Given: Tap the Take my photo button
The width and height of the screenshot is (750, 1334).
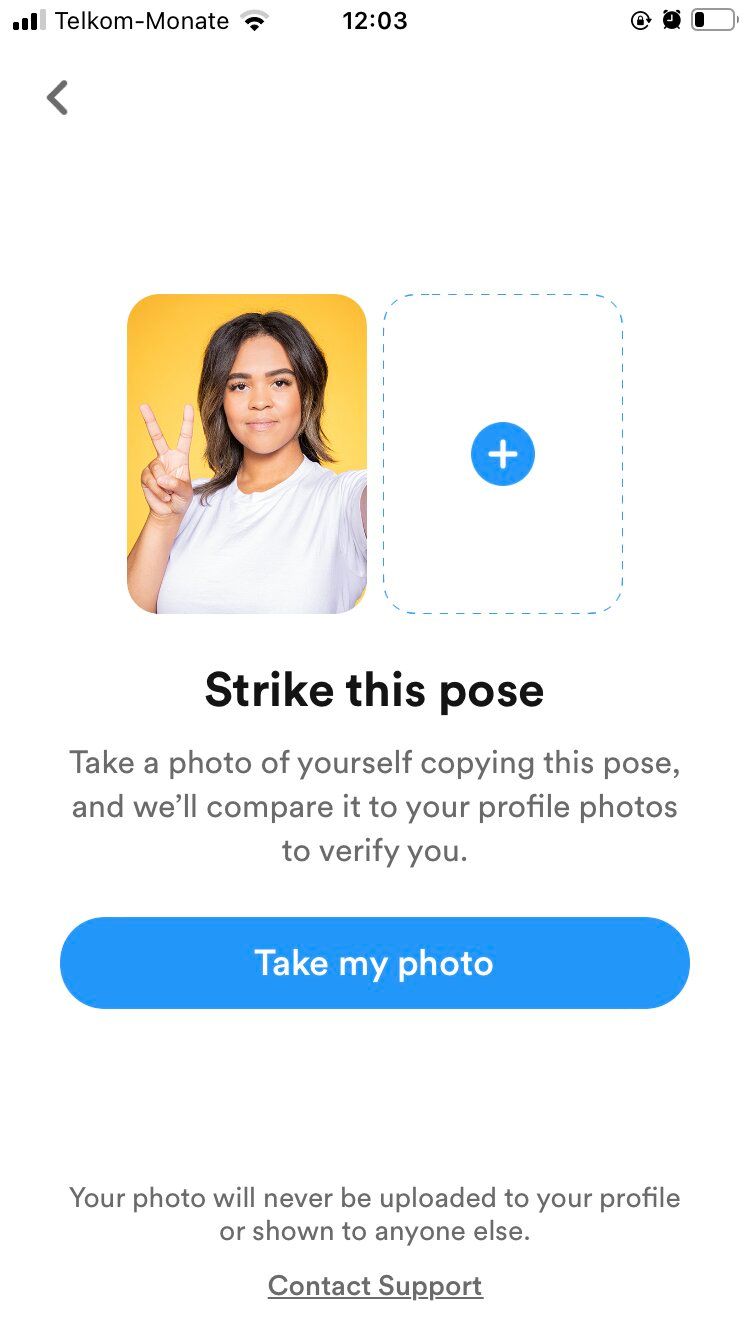Looking at the screenshot, I should tap(375, 963).
